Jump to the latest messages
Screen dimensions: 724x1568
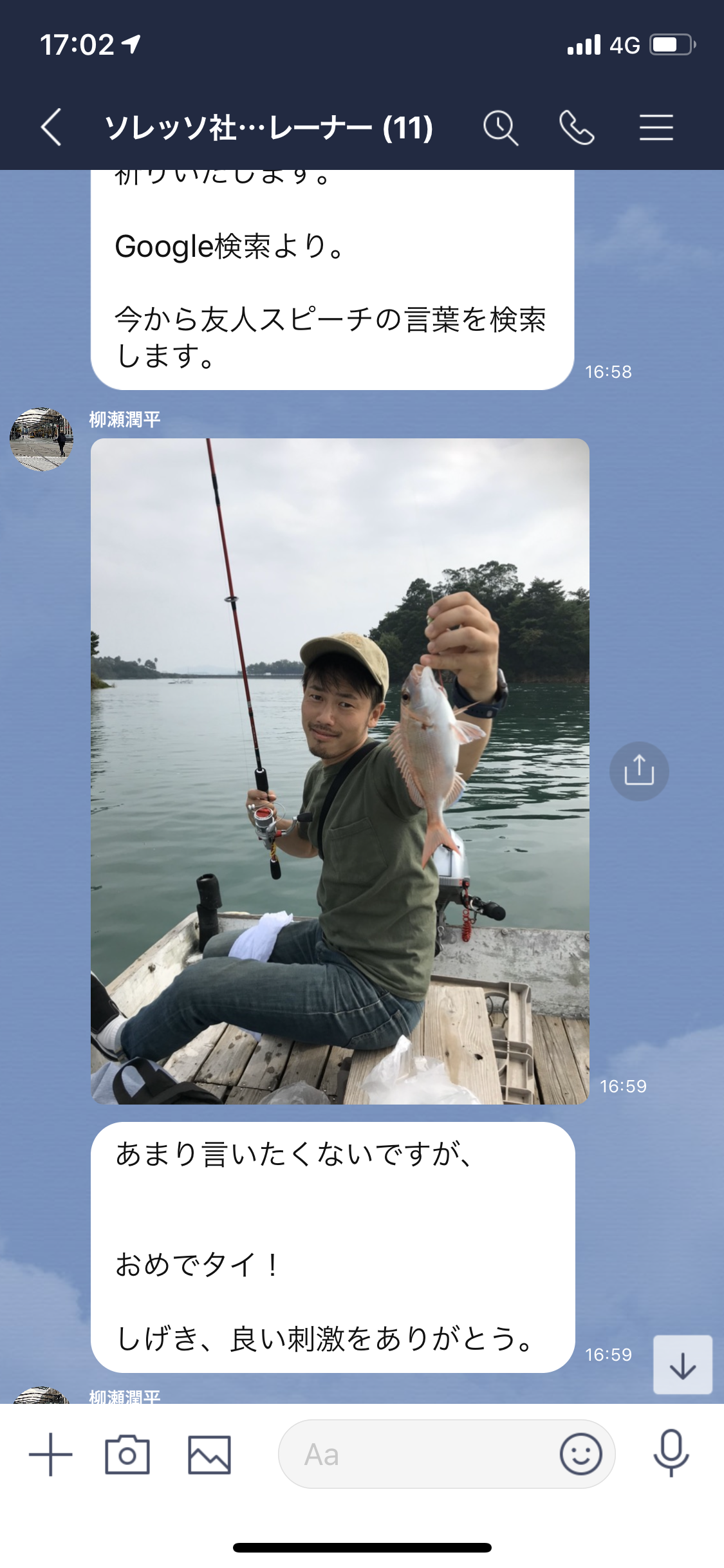coord(682,1365)
